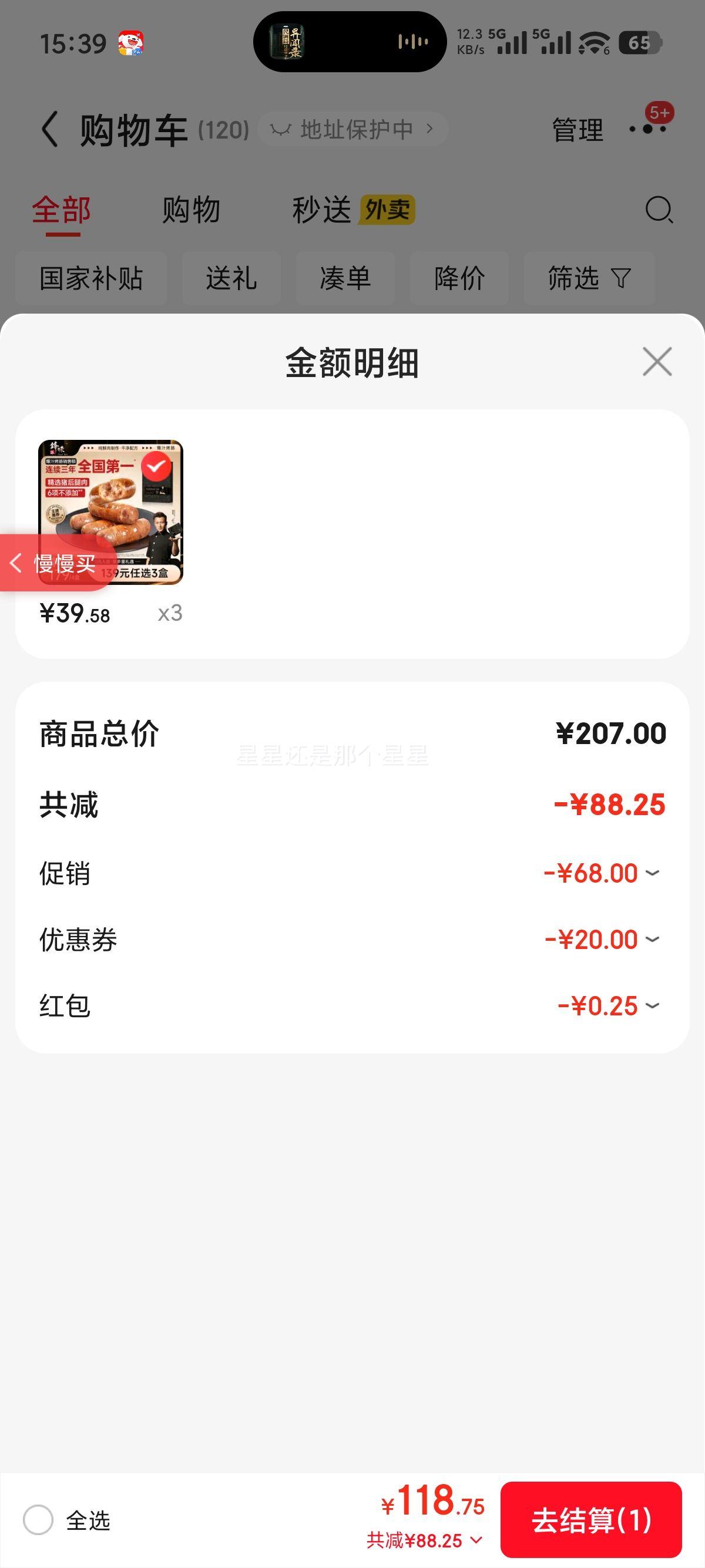
Task: Expand the 优惠券 coupon details chevron
Action: click(x=654, y=939)
